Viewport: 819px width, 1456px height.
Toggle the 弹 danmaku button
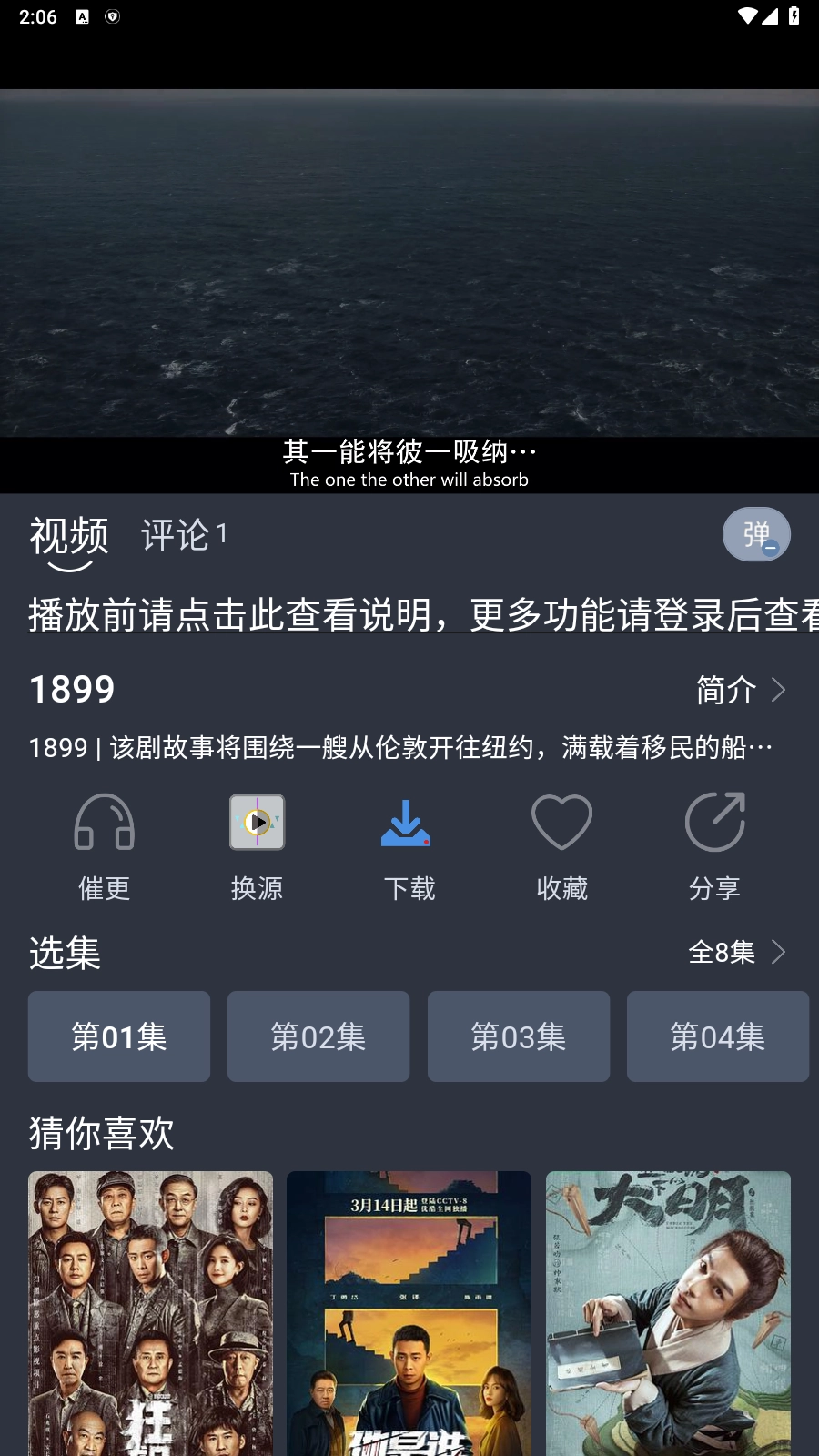(x=755, y=534)
